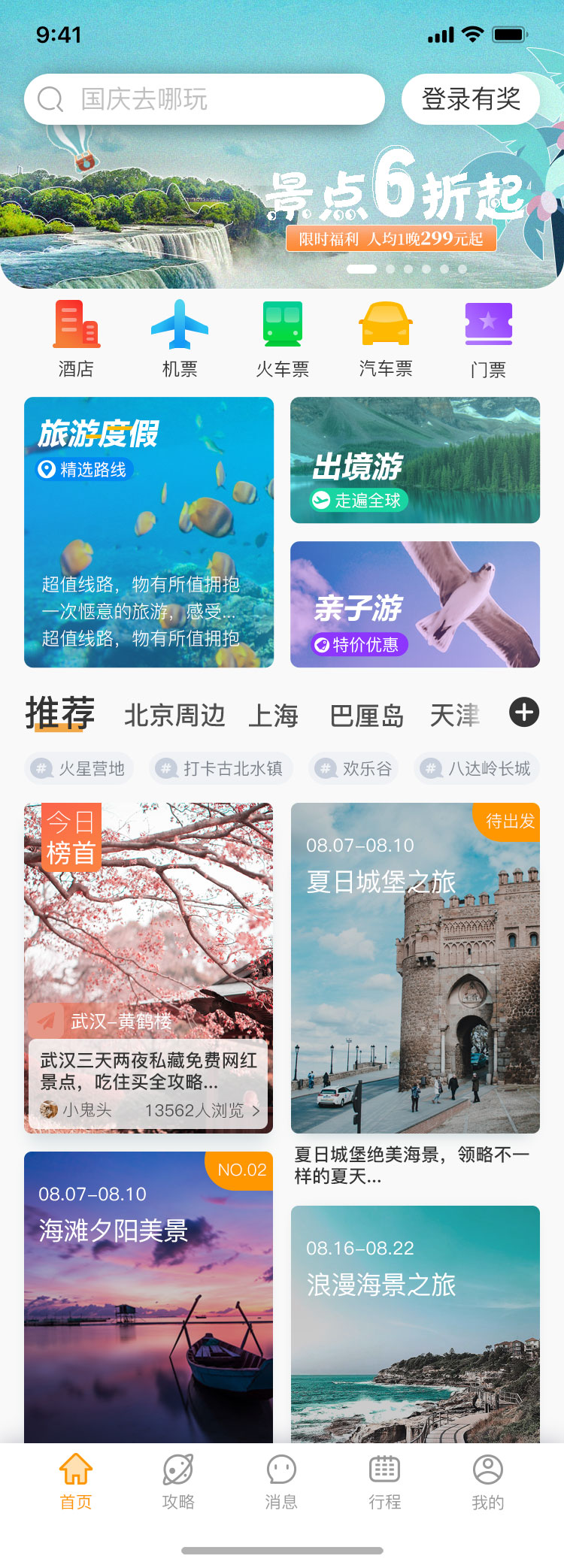564x1568 pixels.
Task: Tap the 国庆去哪玩 search box
Action: click(x=203, y=99)
